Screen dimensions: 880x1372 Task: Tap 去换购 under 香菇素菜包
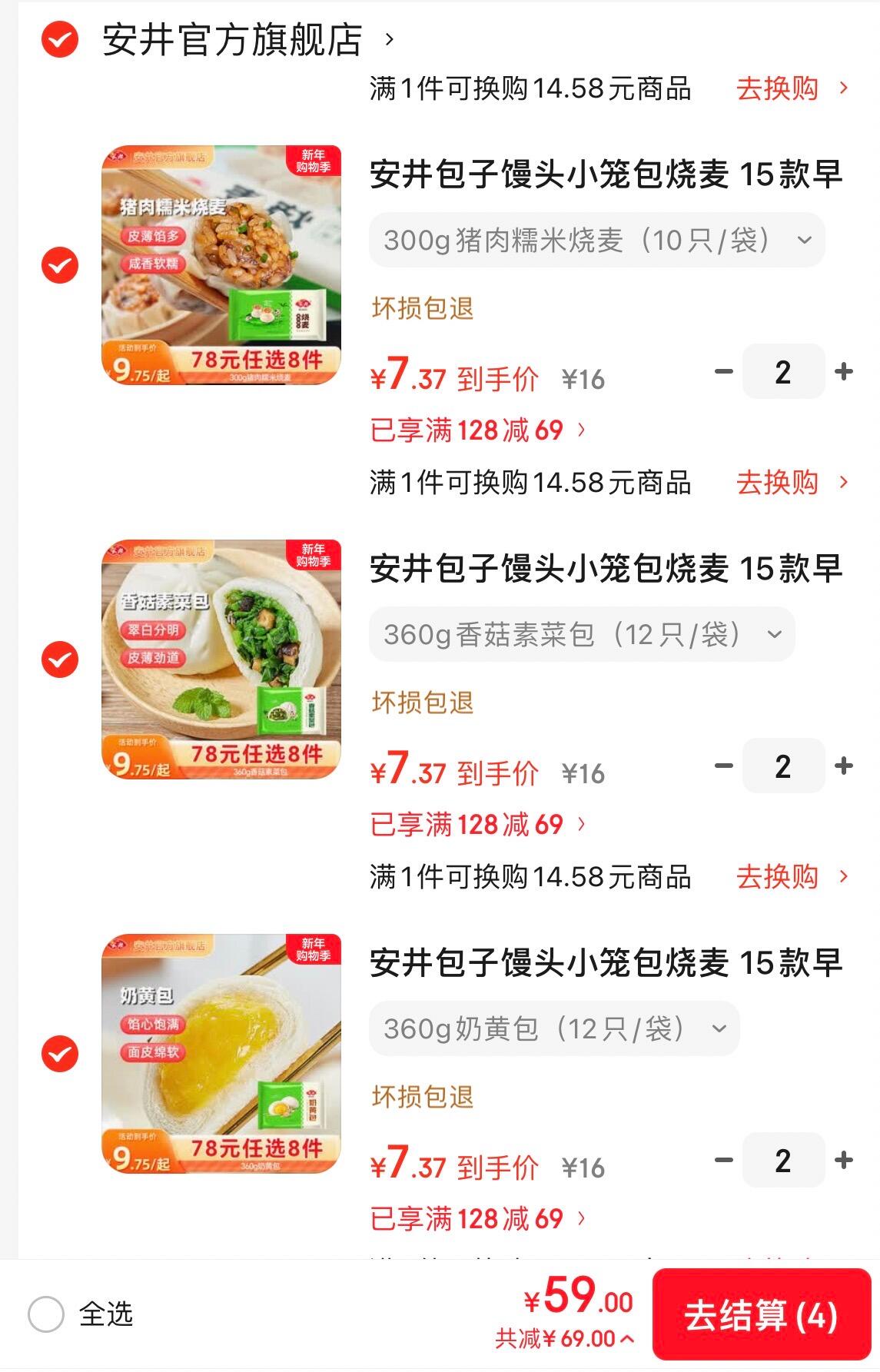tap(792, 877)
